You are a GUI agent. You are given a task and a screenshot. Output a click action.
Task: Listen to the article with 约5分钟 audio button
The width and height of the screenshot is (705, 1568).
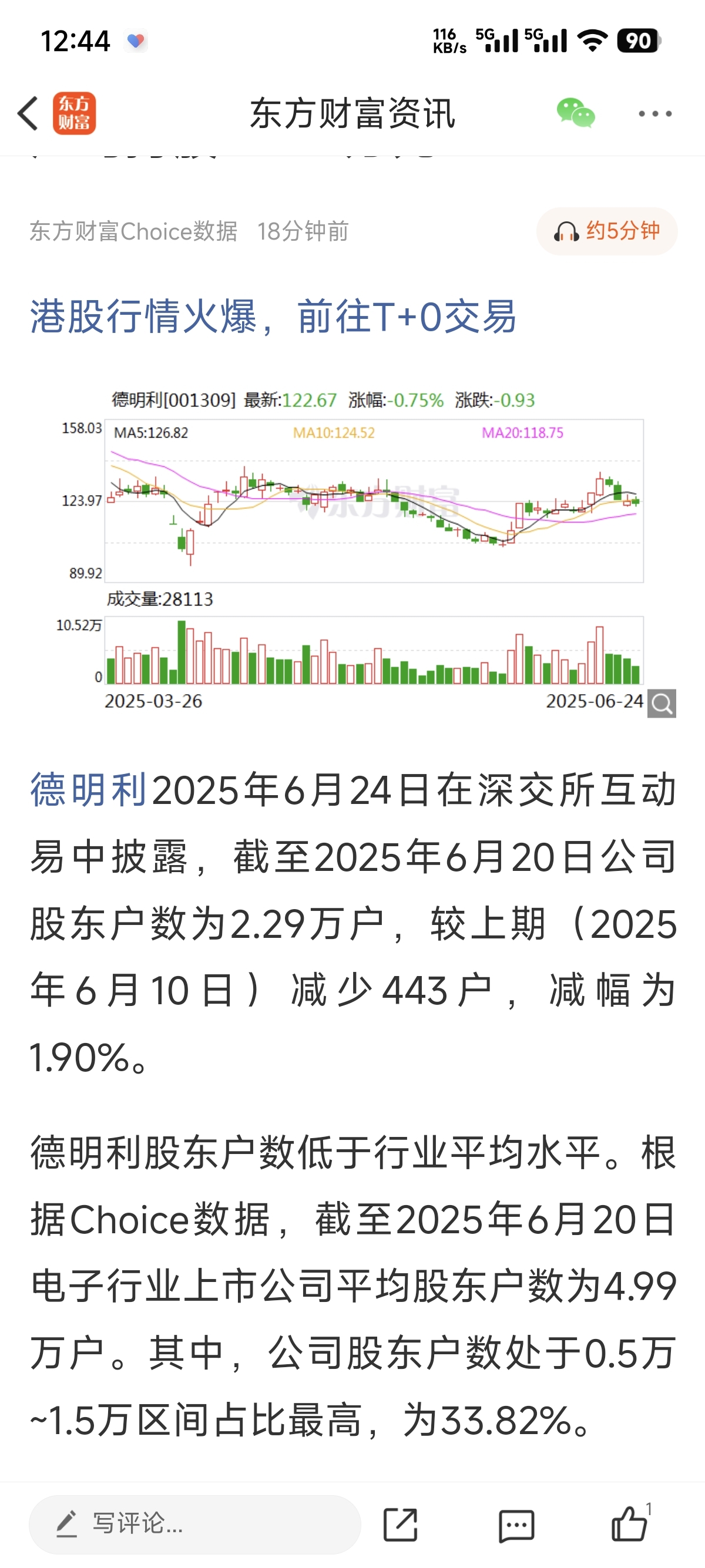pyautogui.click(x=607, y=231)
